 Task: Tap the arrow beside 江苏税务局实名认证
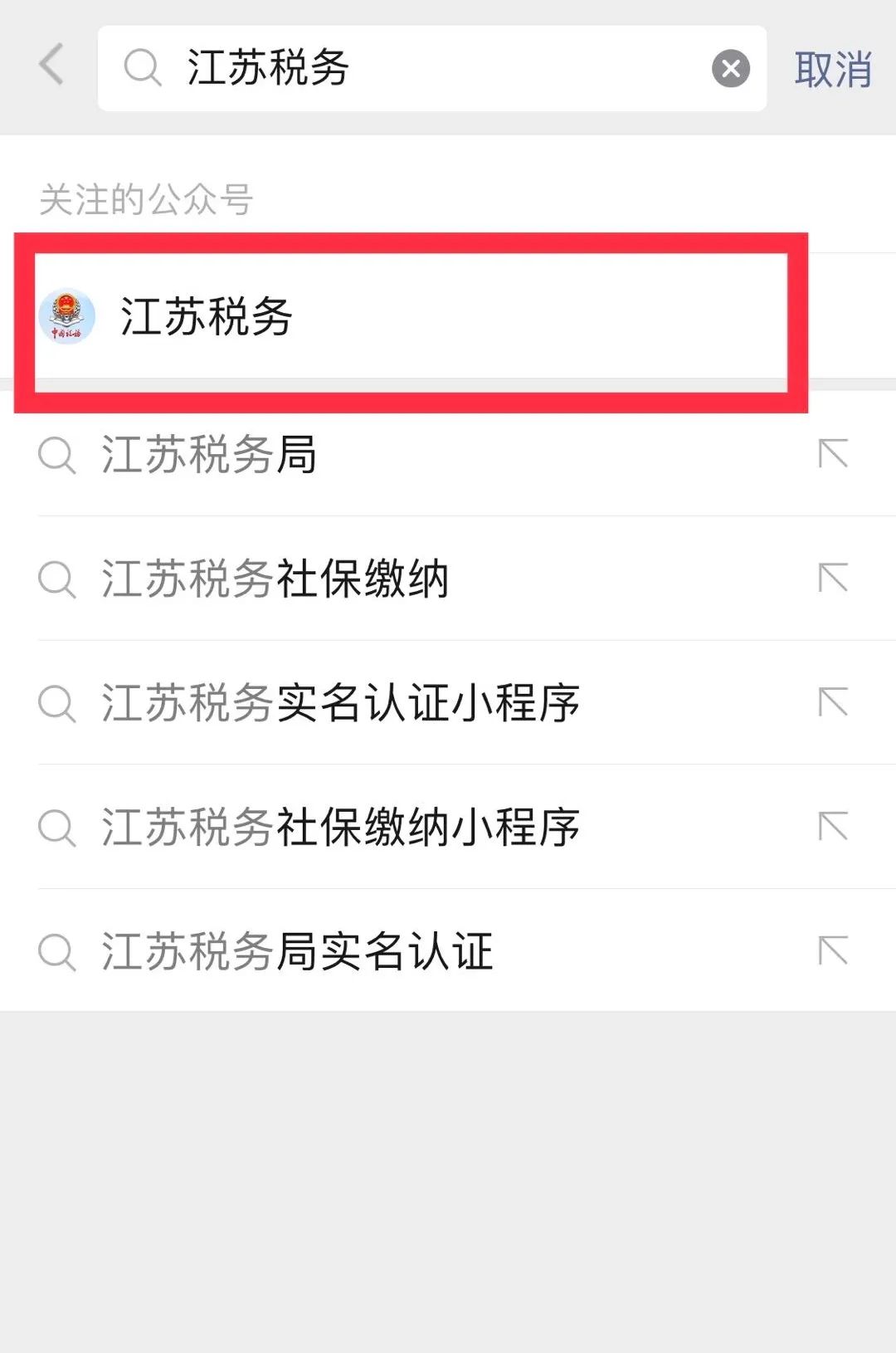833,950
